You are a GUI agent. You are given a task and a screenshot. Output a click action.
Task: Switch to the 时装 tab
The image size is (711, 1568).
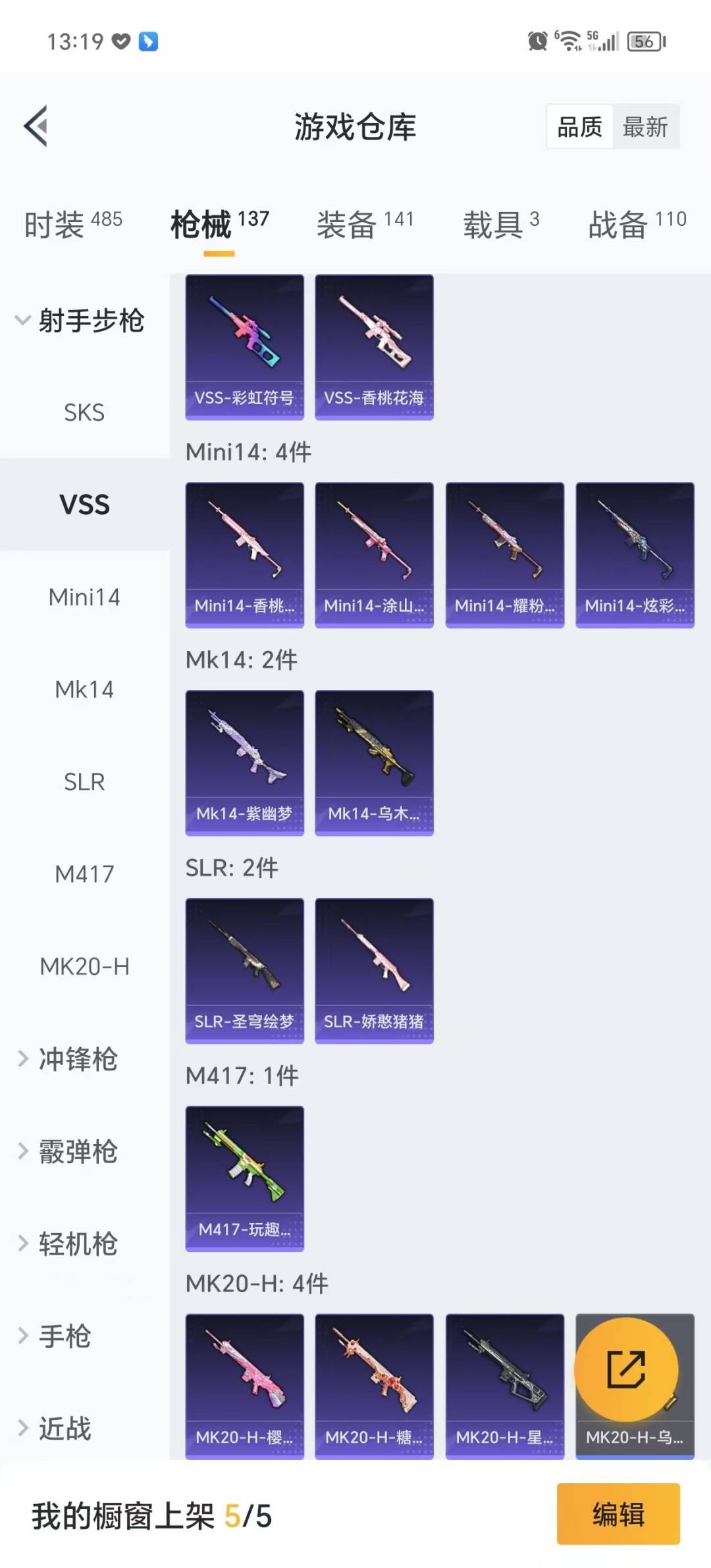pyautogui.click(x=73, y=224)
